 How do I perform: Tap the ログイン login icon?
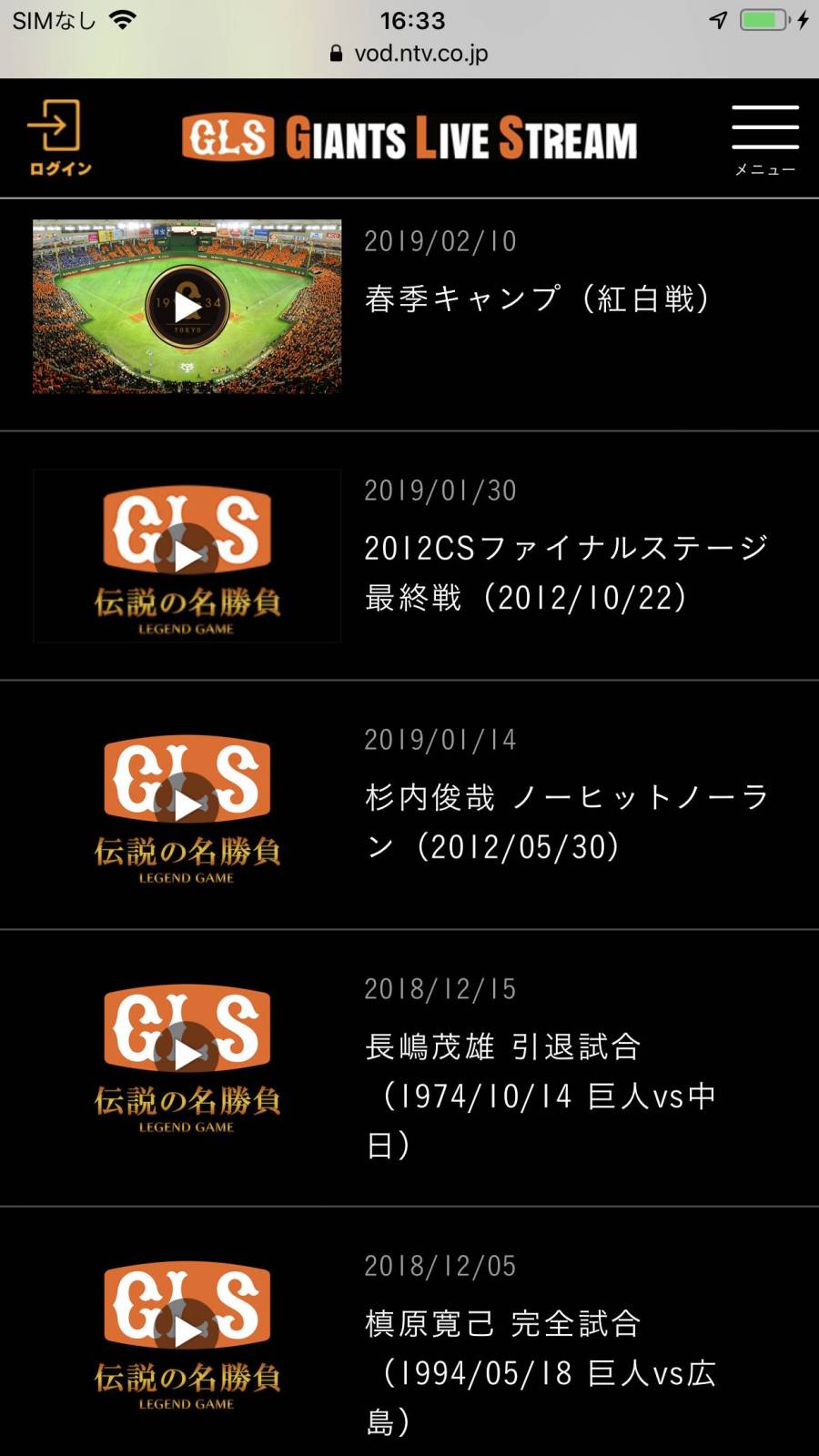coord(58,137)
